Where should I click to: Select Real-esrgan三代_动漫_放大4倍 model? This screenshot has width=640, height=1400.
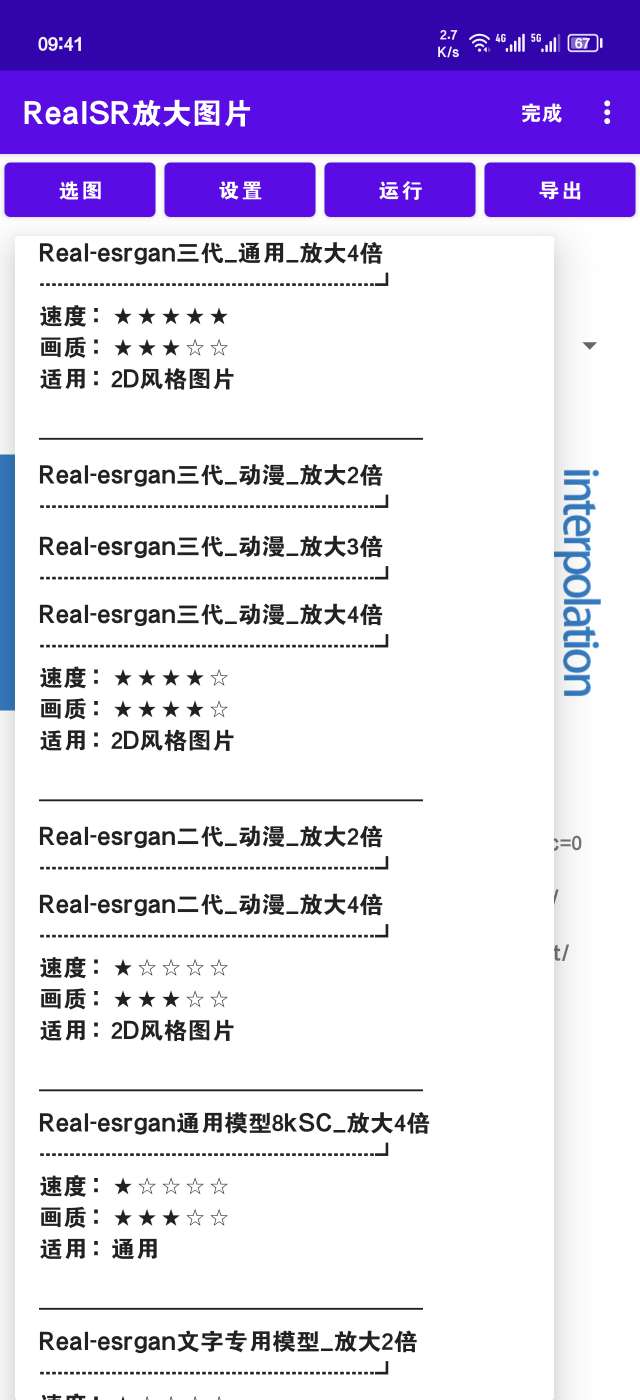(210, 615)
